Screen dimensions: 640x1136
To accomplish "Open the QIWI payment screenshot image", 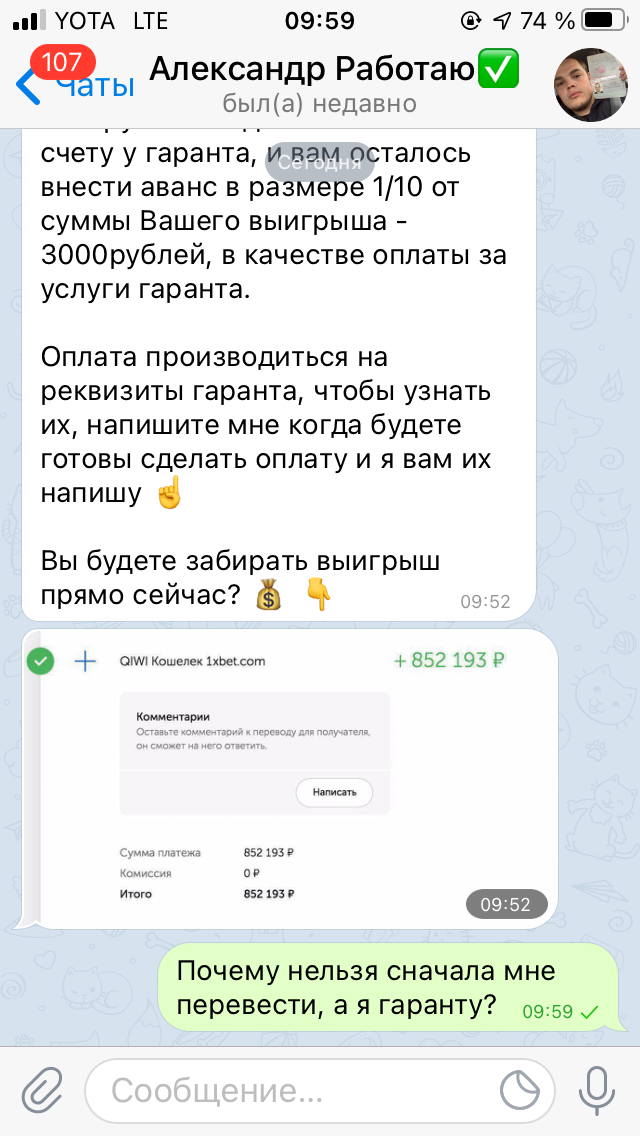I will [x=291, y=778].
